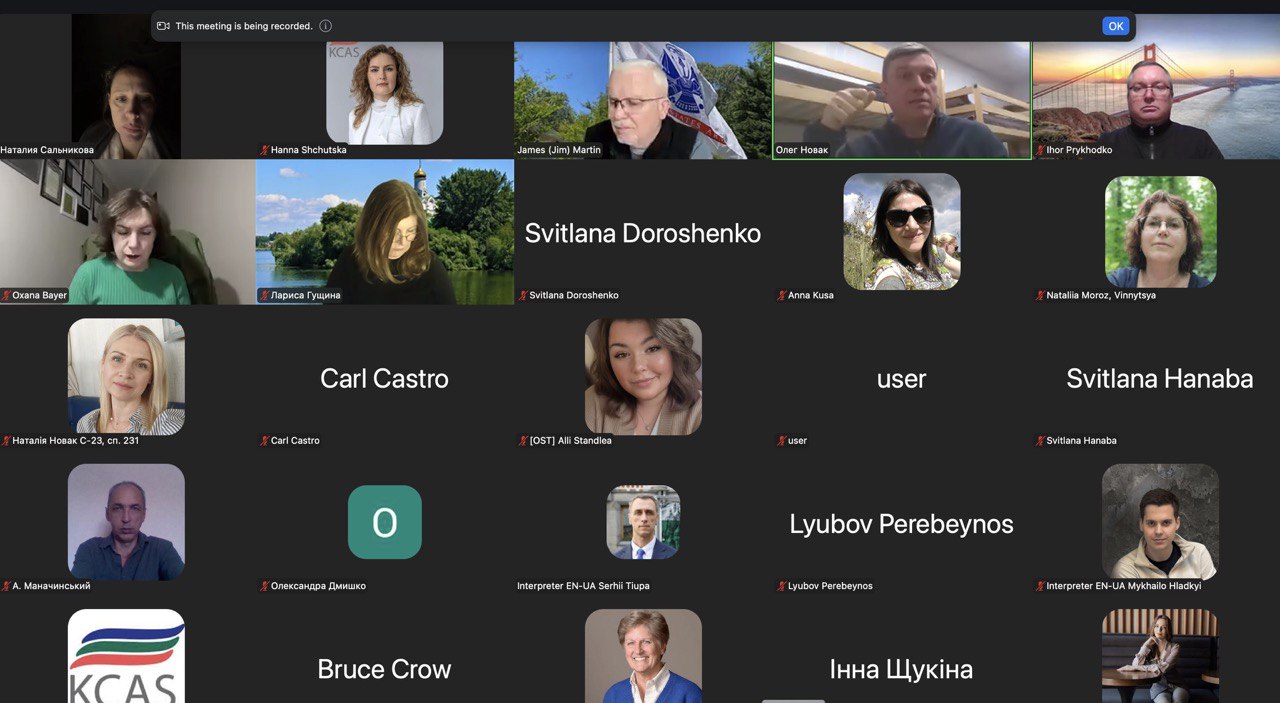Open the Lyubov Perebeynos participant tile
1280x703 pixels.
pos(901,523)
